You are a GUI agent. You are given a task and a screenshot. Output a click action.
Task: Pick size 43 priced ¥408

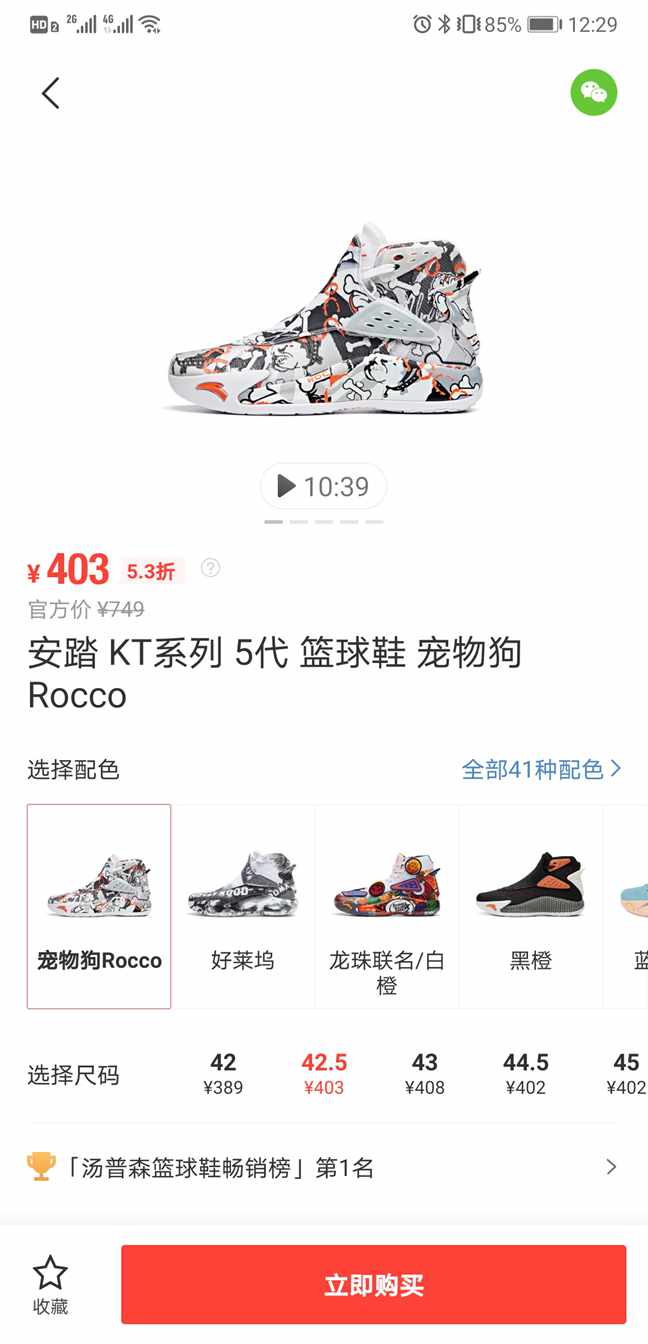click(x=425, y=1074)
